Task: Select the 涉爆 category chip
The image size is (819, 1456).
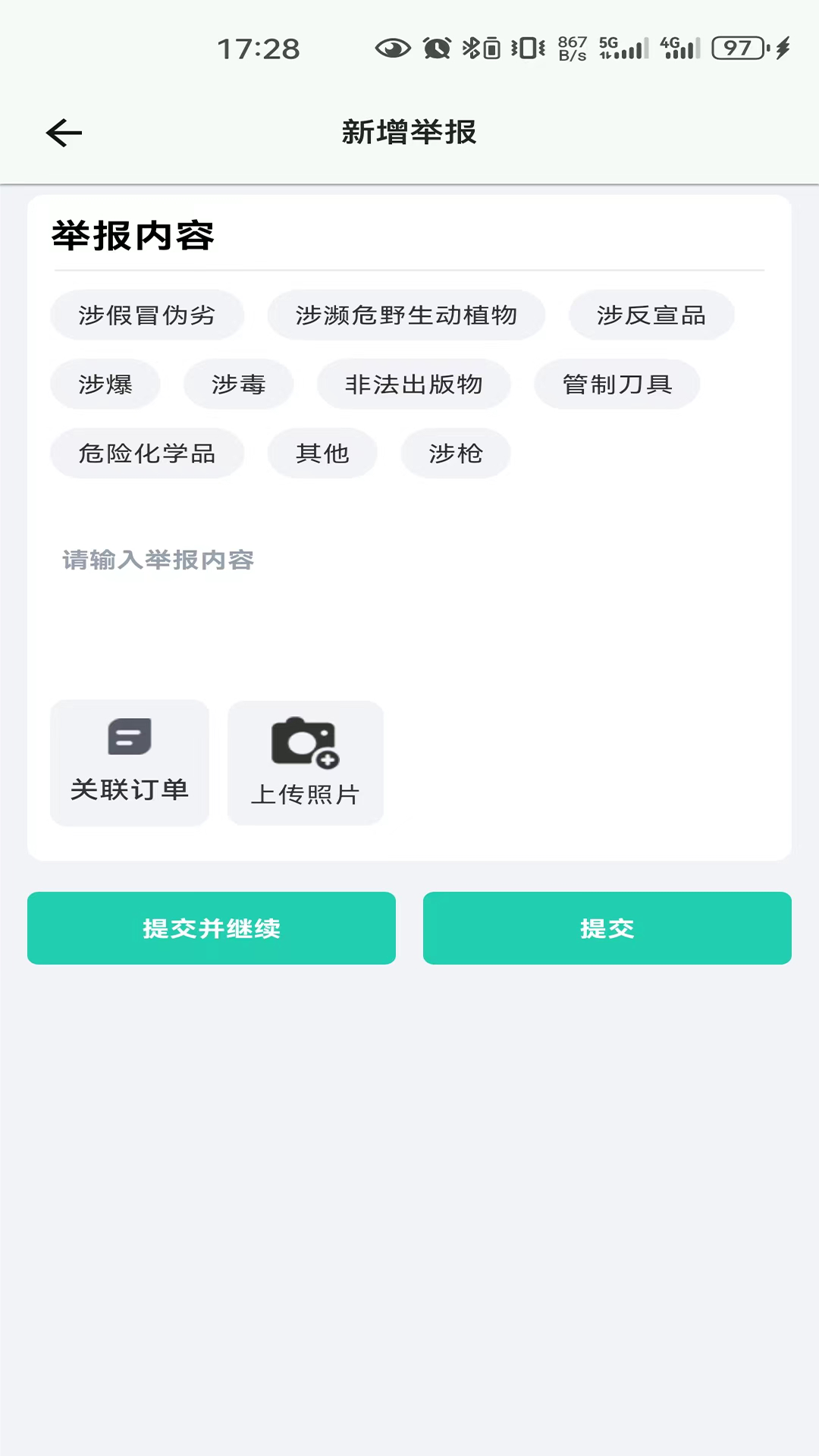Action: click(105, 384)
